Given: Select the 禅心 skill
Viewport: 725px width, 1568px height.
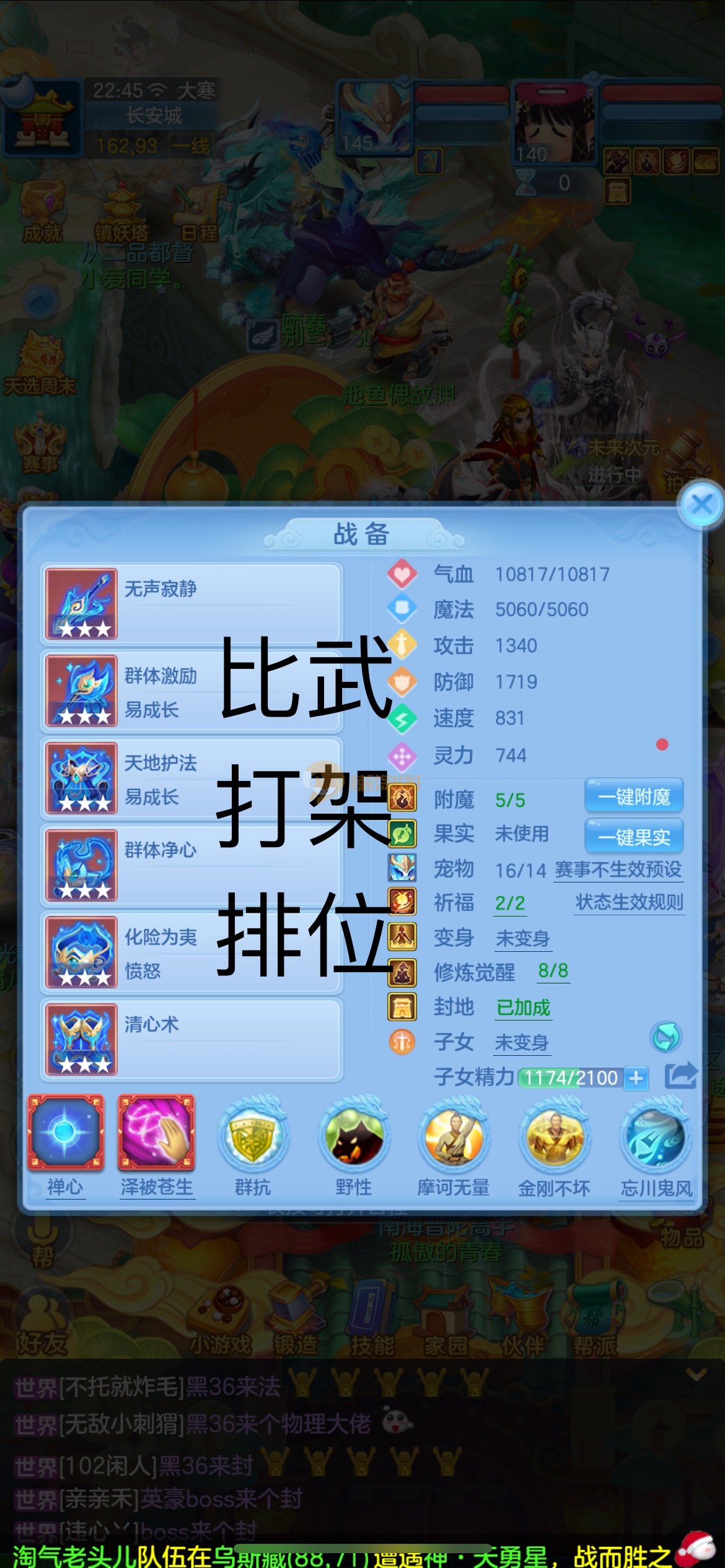Looking at the screenshot, I should tap(65, 1133).
